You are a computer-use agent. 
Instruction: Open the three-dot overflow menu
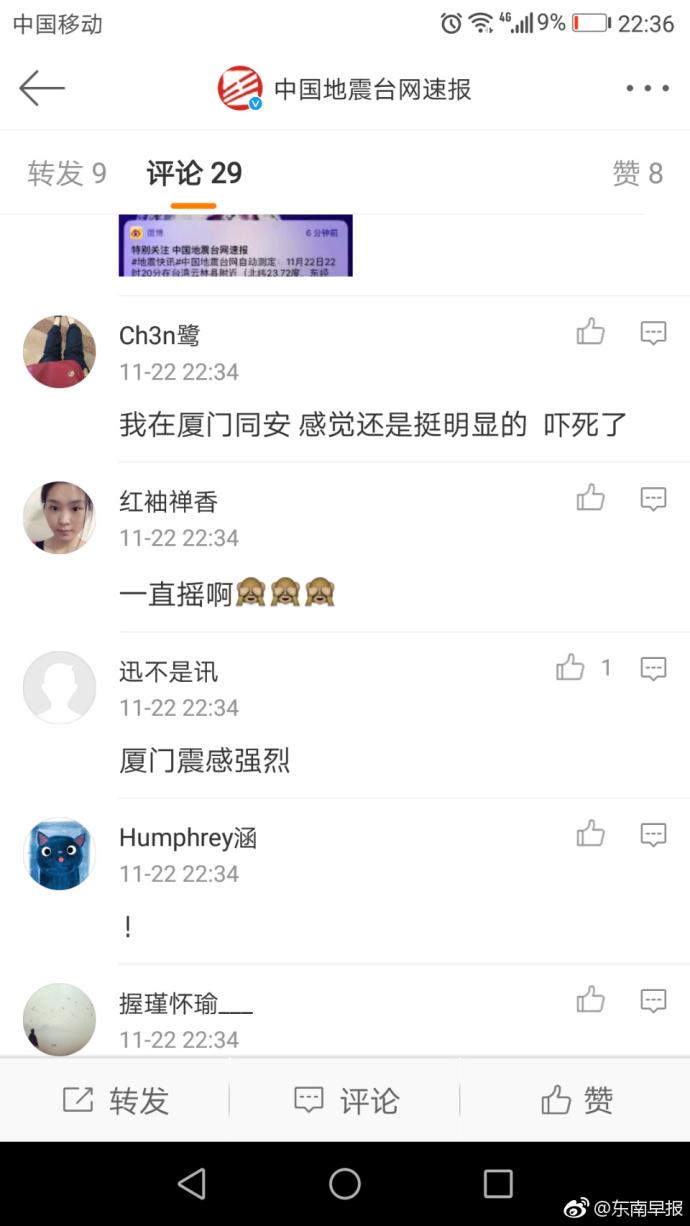pyautogui.click(x=647, y=88)
